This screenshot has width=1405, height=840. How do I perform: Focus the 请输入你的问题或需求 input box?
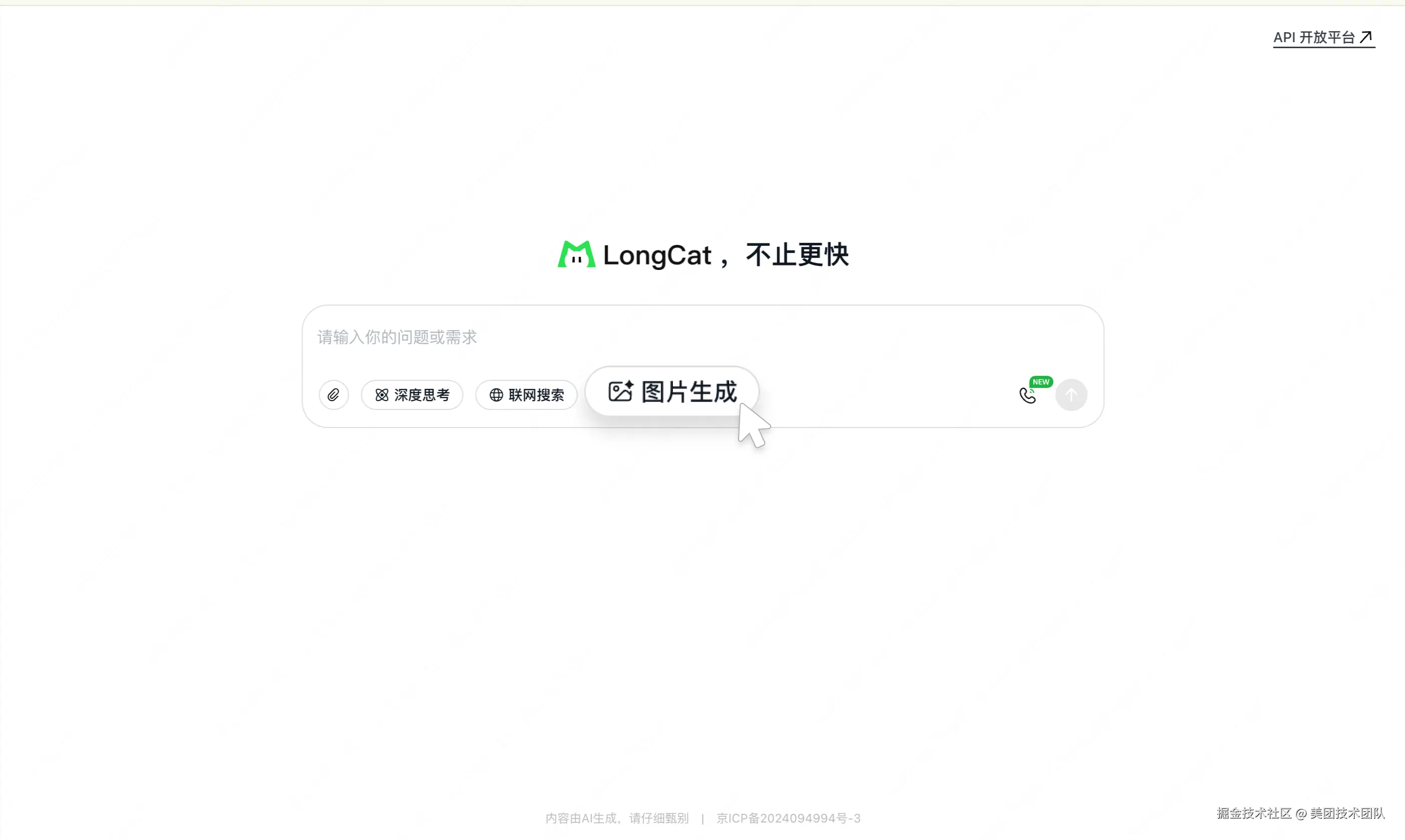(x=622, y=337)
